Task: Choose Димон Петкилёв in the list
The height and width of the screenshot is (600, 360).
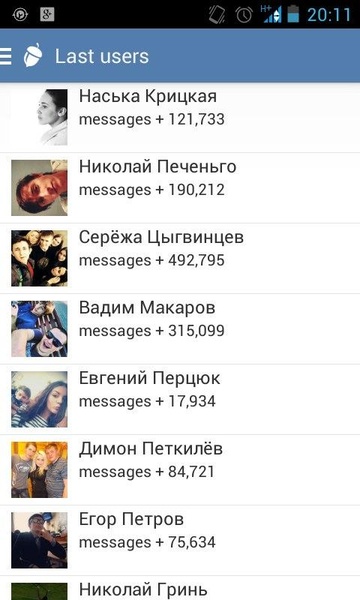Action: point(180,470)
